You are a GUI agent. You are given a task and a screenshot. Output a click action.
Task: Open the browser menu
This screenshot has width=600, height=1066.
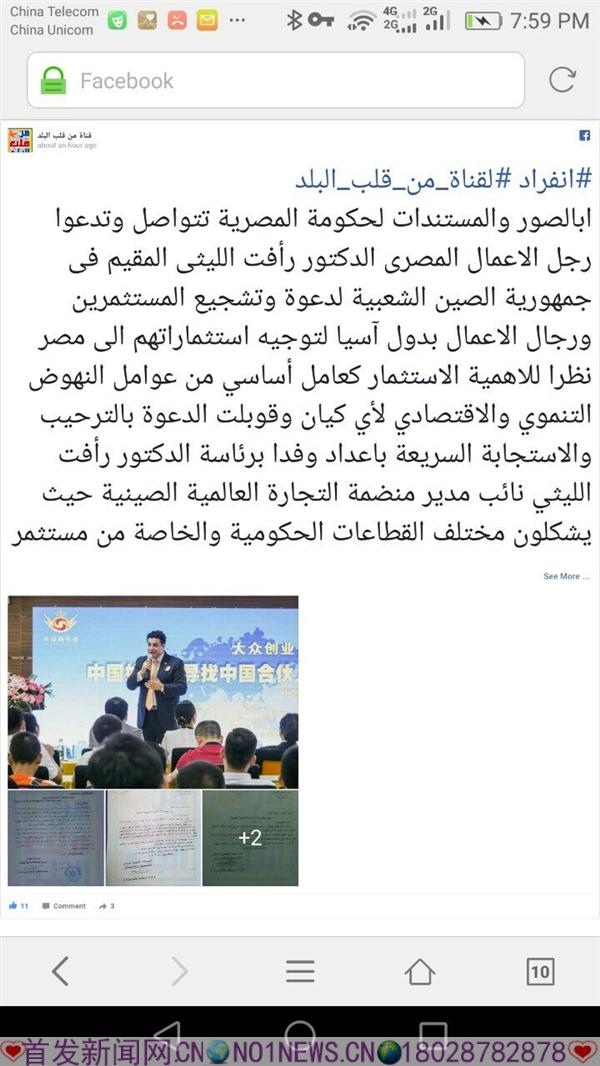[x=300, y=971]
